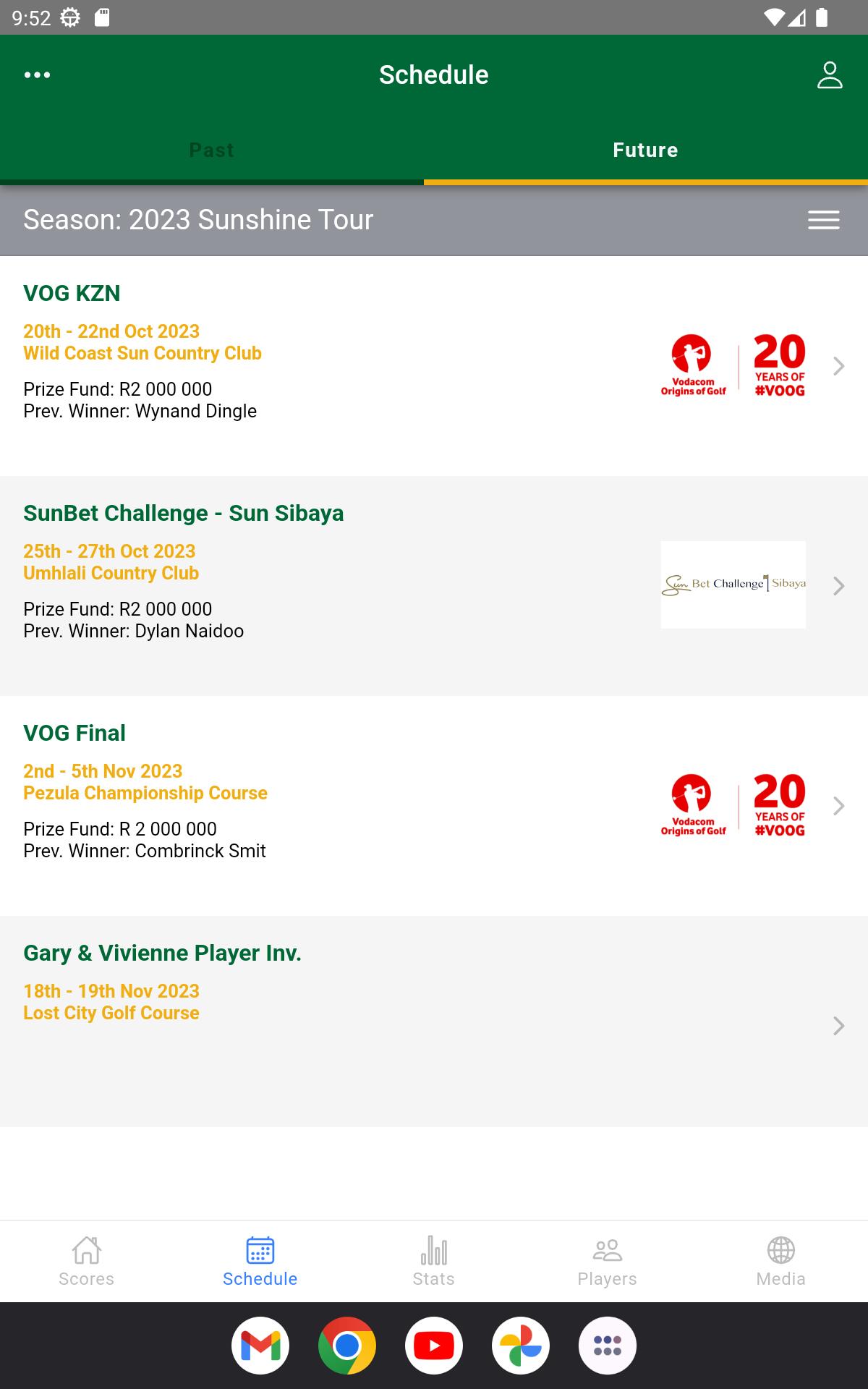View SunBet Challenge - Sun Sibaya details

coord(434,586)
